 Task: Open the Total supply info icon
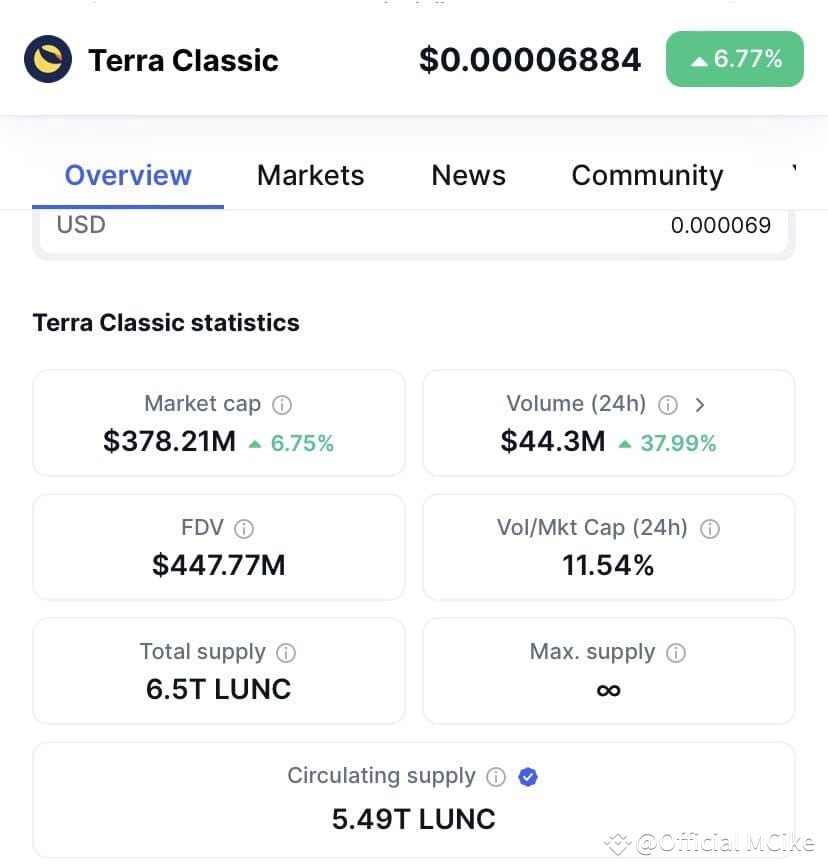coord(285,652)
